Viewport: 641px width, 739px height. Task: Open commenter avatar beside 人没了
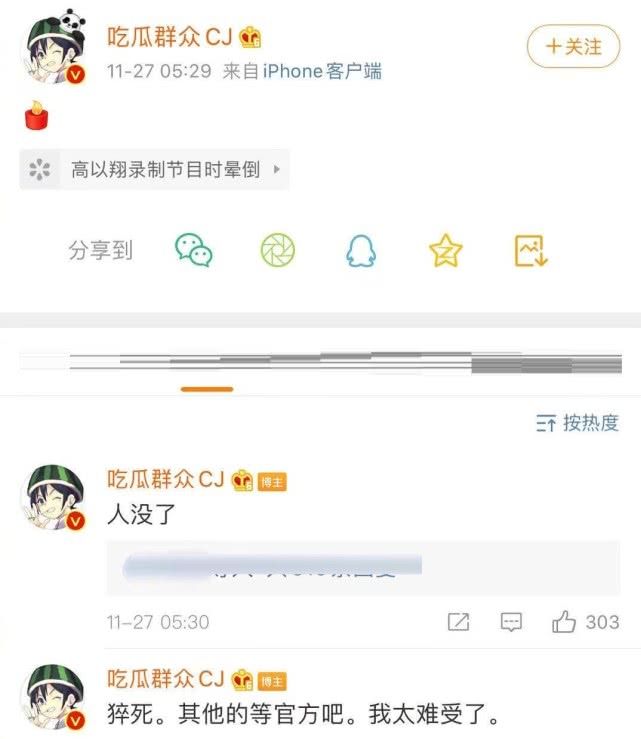pos(57,497)
